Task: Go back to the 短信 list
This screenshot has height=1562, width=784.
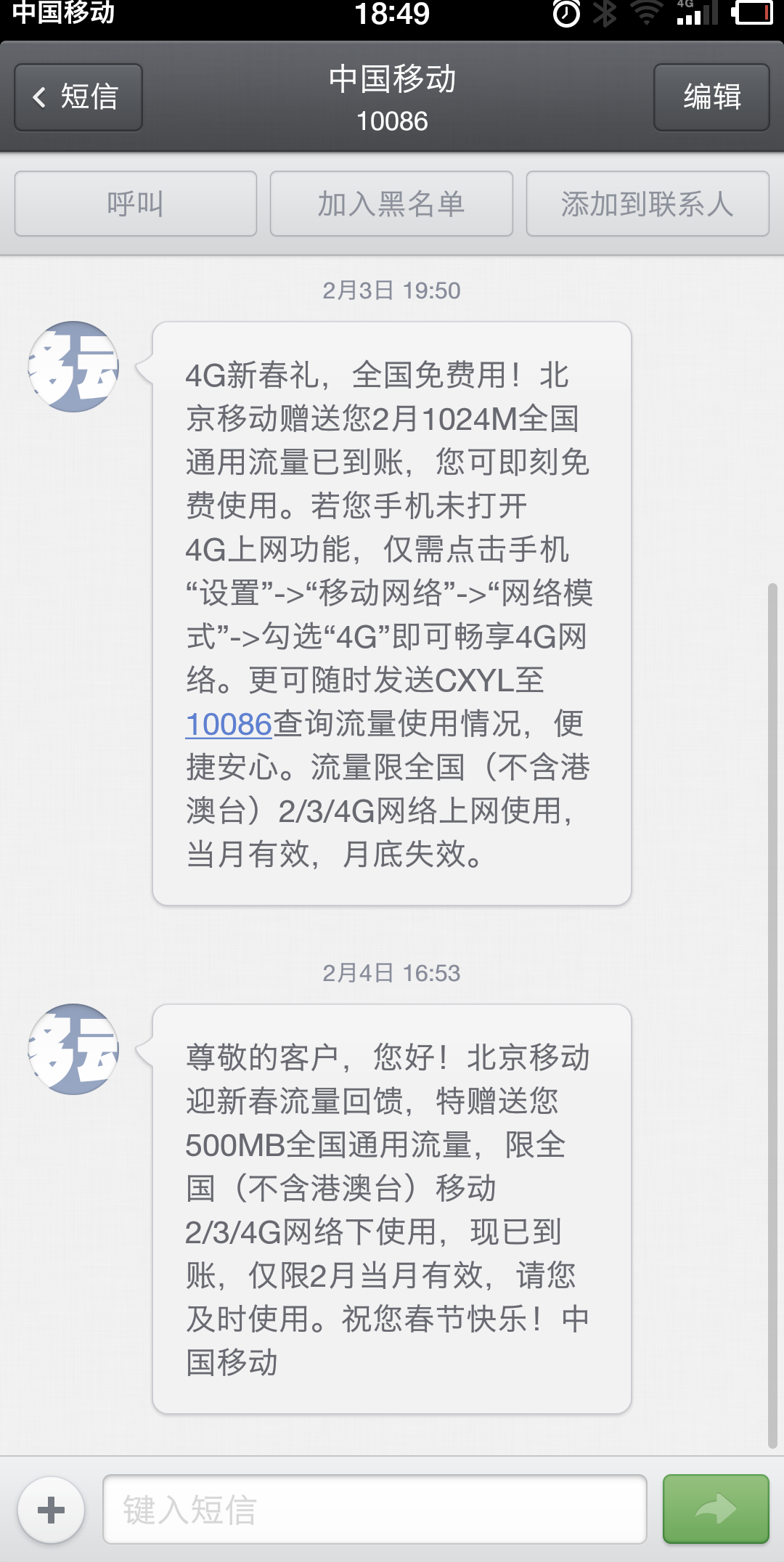Action: (78, 97)
